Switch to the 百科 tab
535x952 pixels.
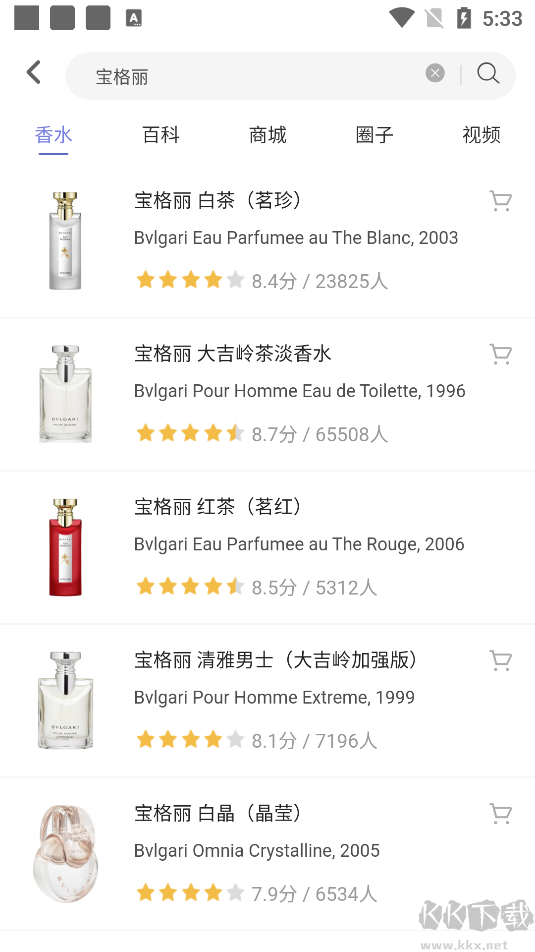click(x=160, y=135)
